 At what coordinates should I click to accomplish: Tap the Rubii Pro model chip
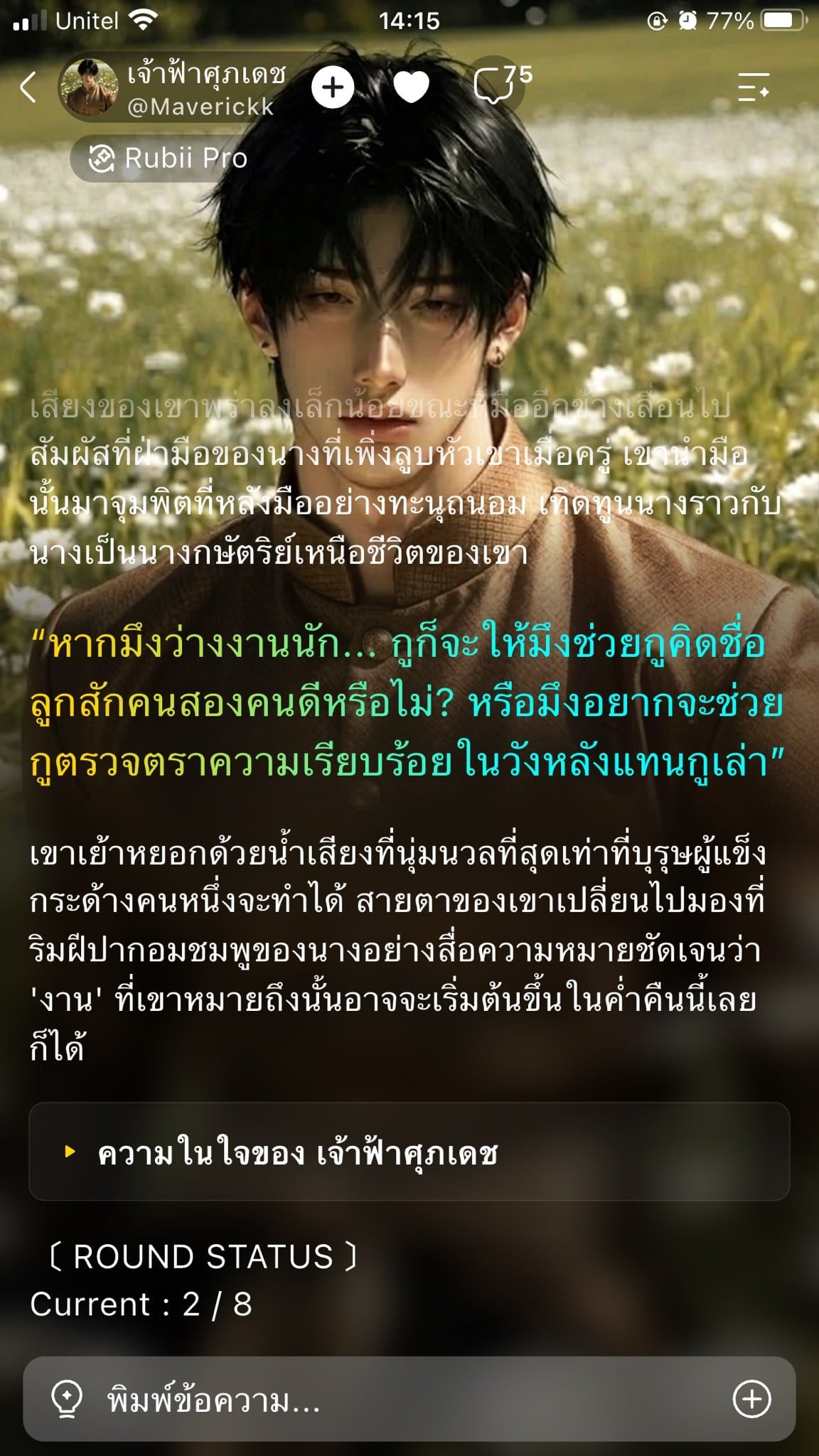tap(168, 159)
